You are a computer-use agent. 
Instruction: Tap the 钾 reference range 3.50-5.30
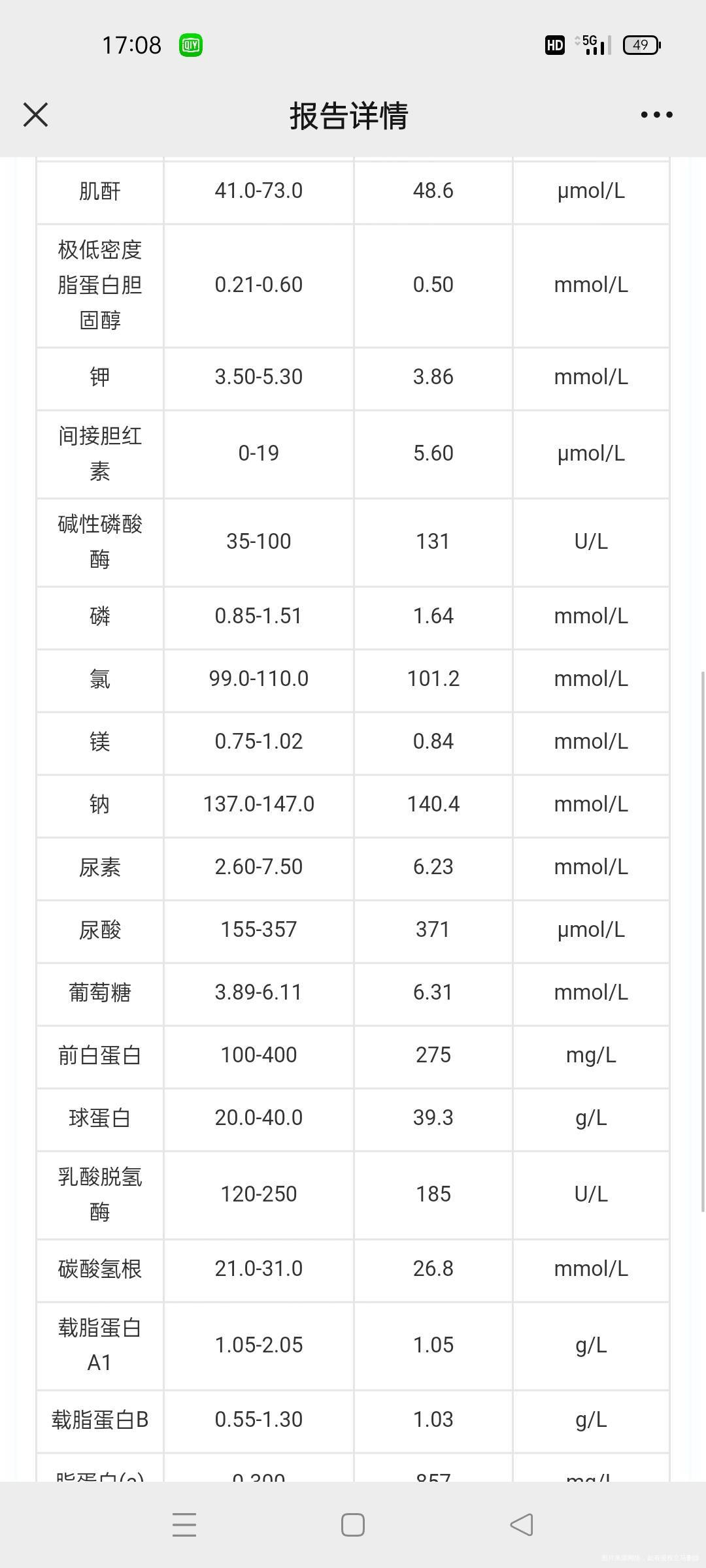[259, 377]
